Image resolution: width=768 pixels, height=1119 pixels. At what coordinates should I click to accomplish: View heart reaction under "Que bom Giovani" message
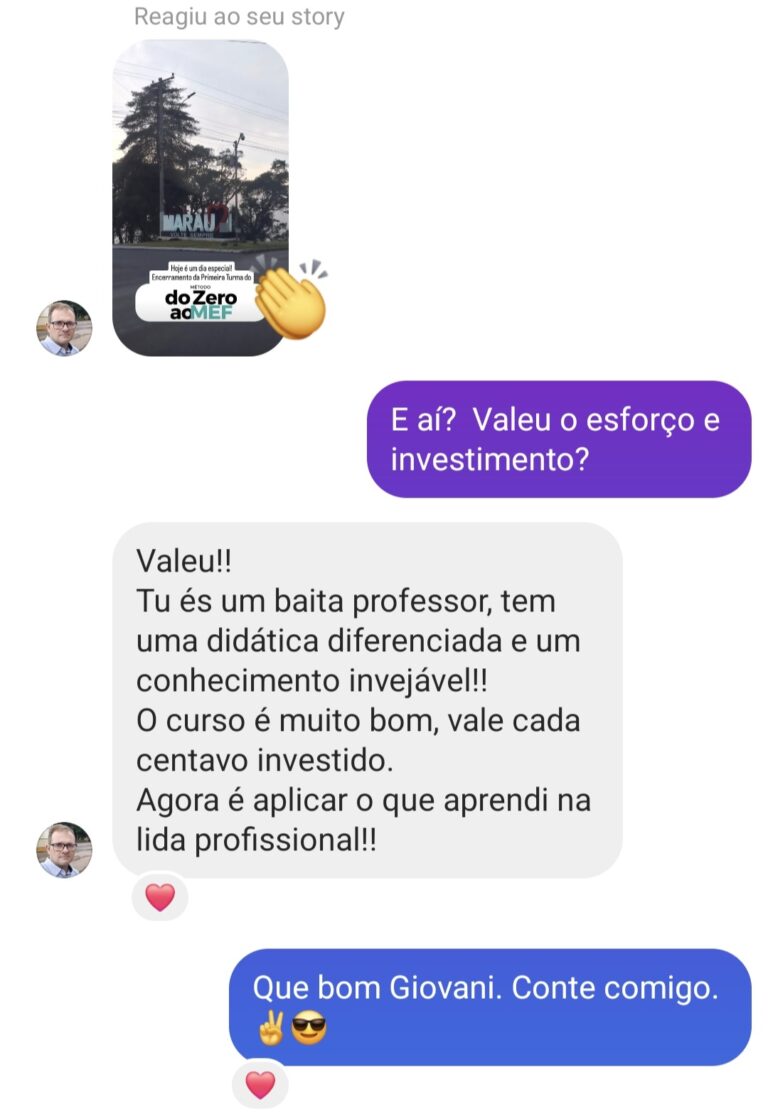[x=260, y=1084]
